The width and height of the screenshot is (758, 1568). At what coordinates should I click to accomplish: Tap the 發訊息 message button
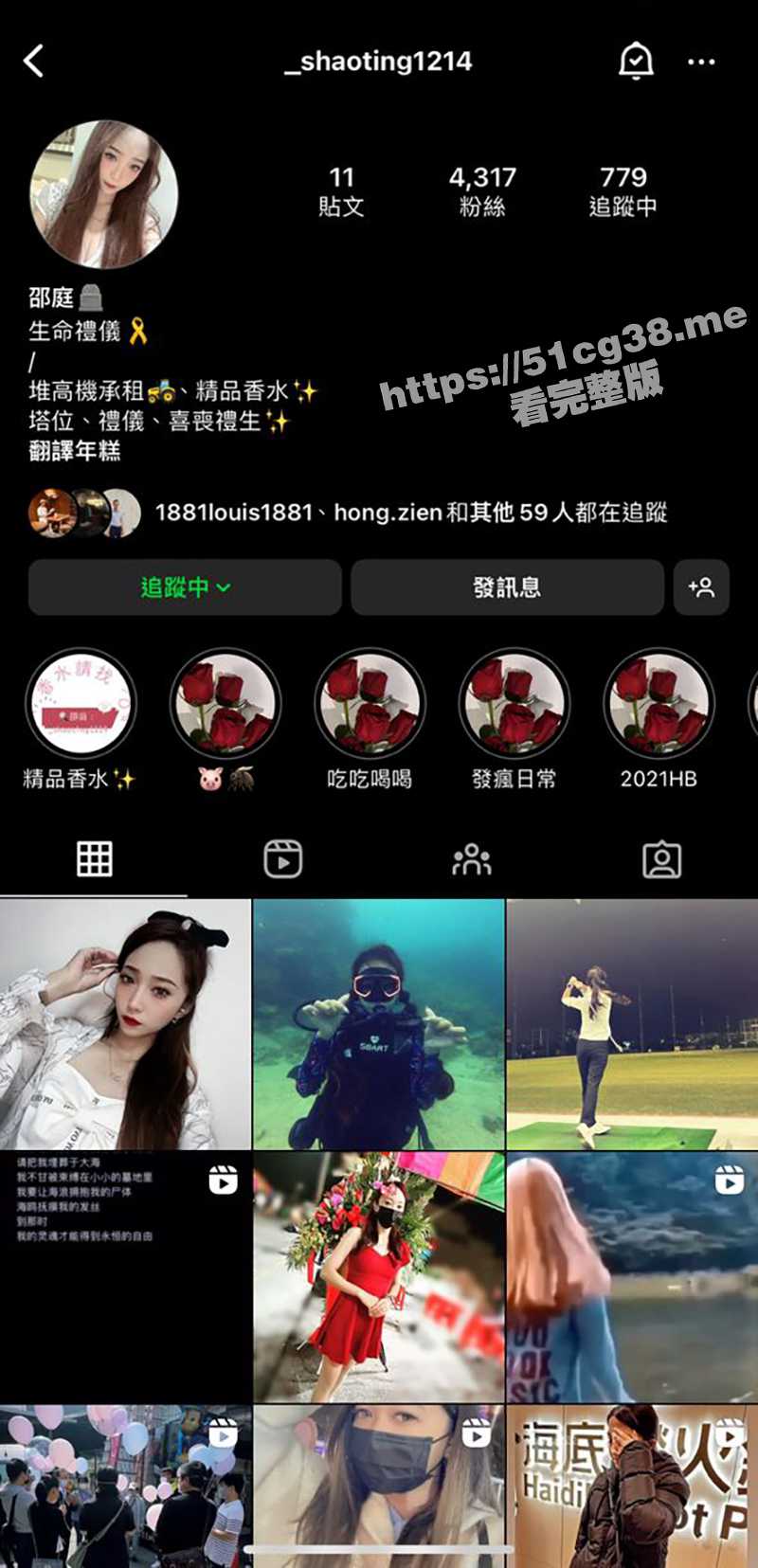click(x=507, y=587)
